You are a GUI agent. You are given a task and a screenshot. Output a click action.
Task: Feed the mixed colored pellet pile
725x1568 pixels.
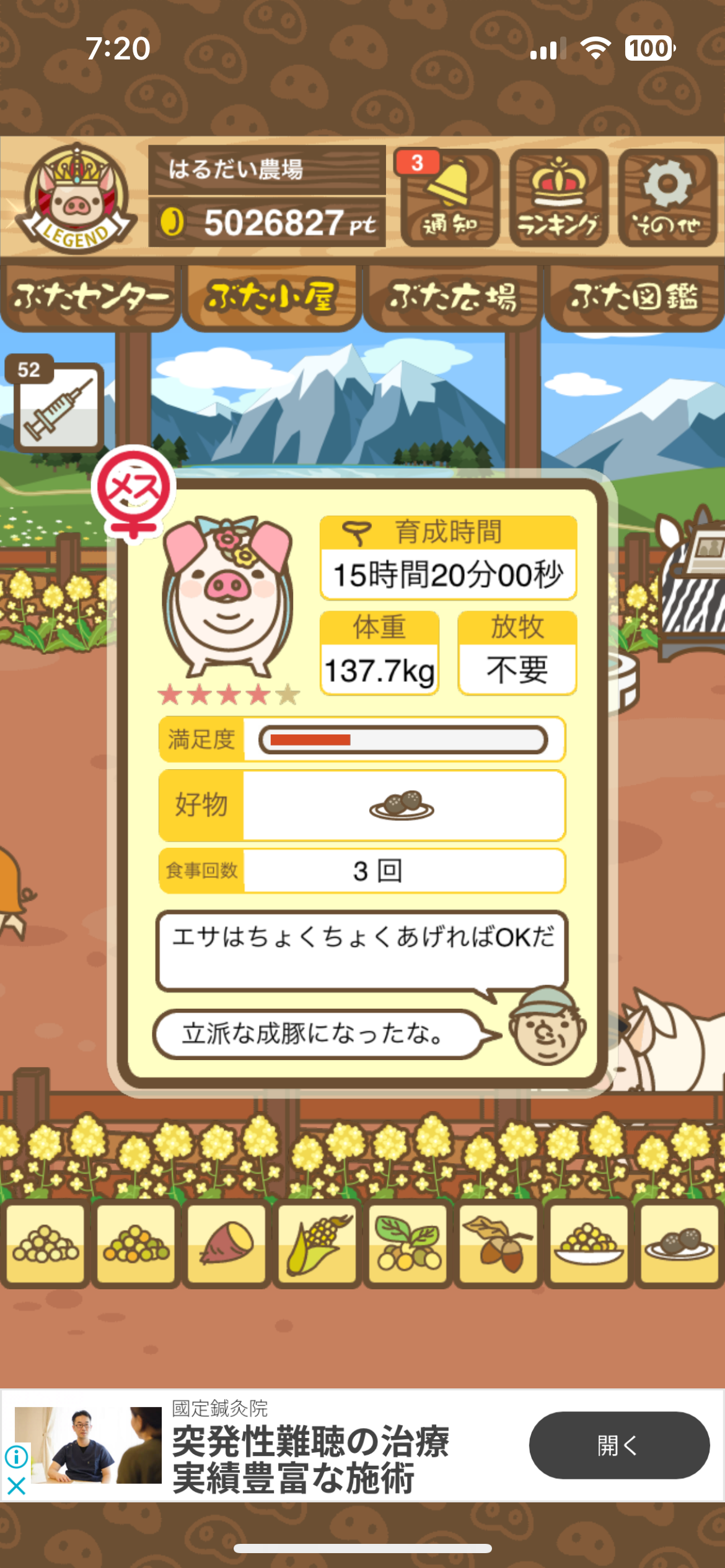[x=136, y=1244]
